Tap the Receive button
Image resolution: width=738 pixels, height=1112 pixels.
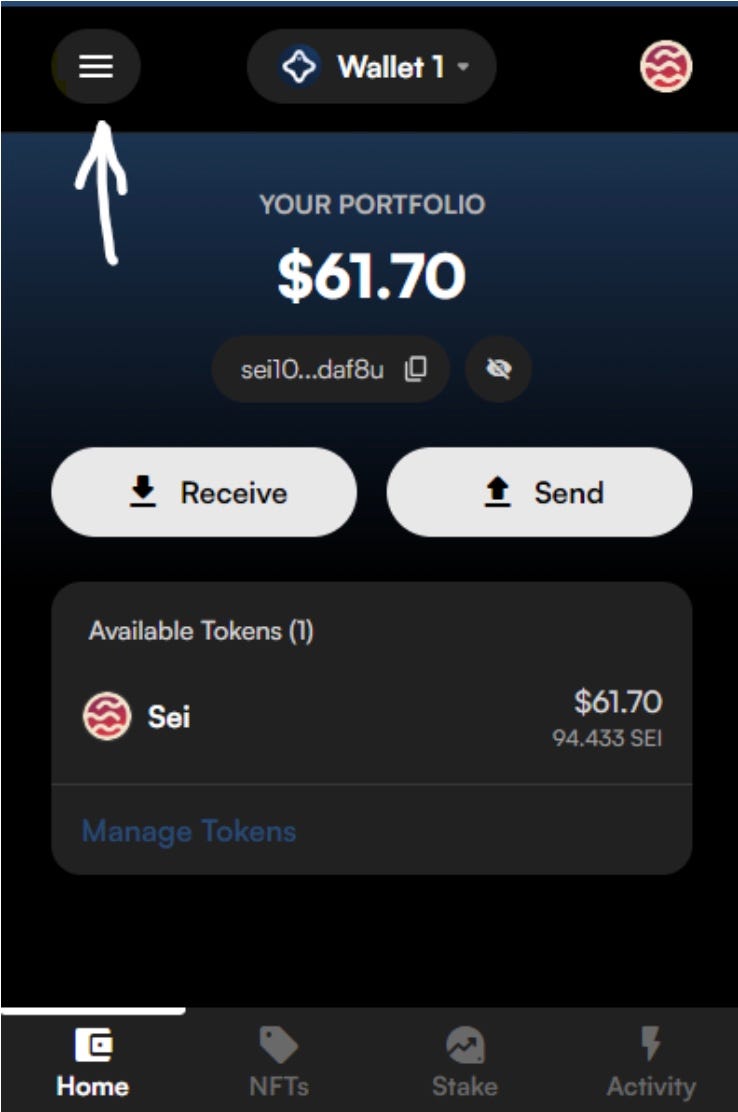pyautogui.click(x=204, y=492)
